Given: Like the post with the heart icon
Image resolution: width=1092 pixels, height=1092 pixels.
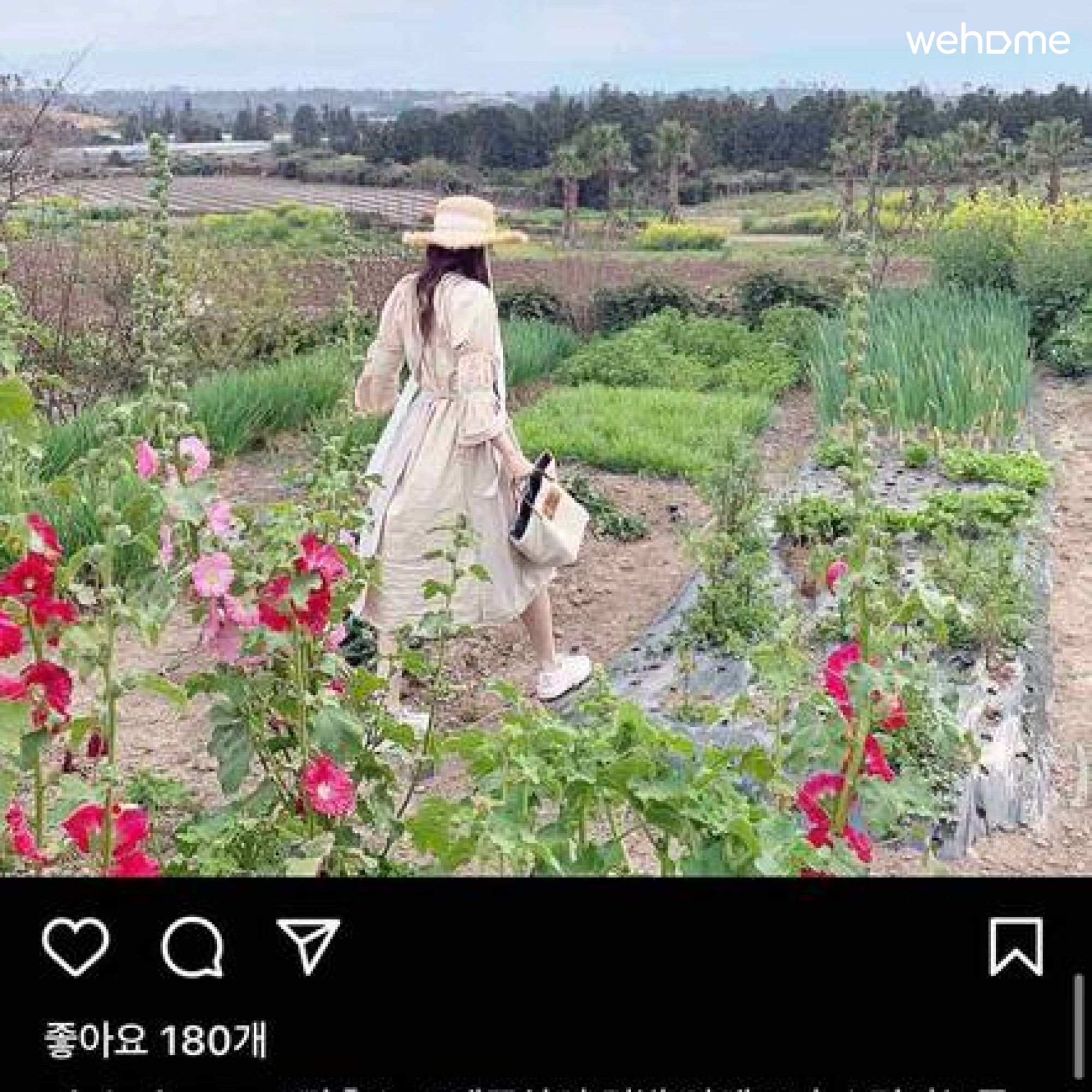Looking at the screenshot, I should (75, 946).
